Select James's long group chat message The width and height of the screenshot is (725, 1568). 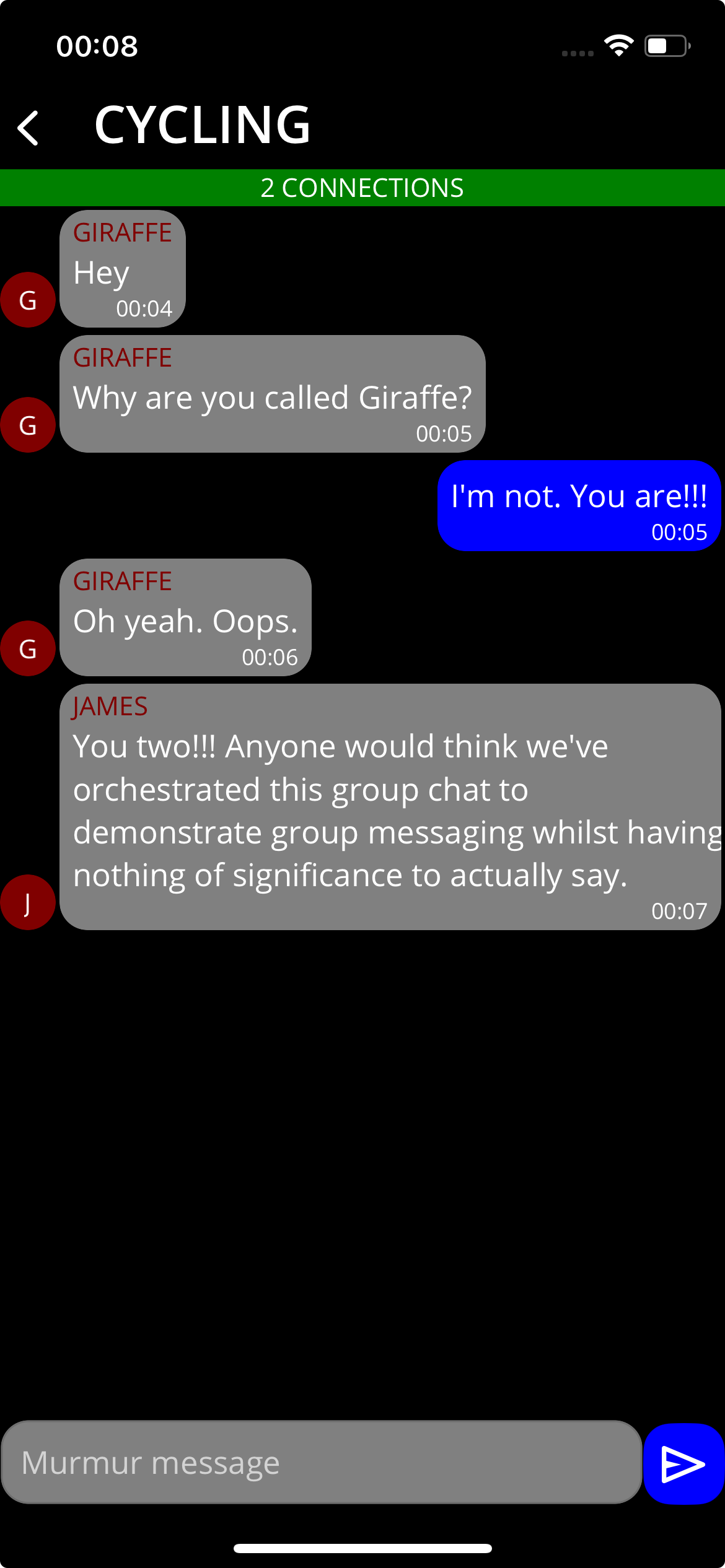(389, 805)
